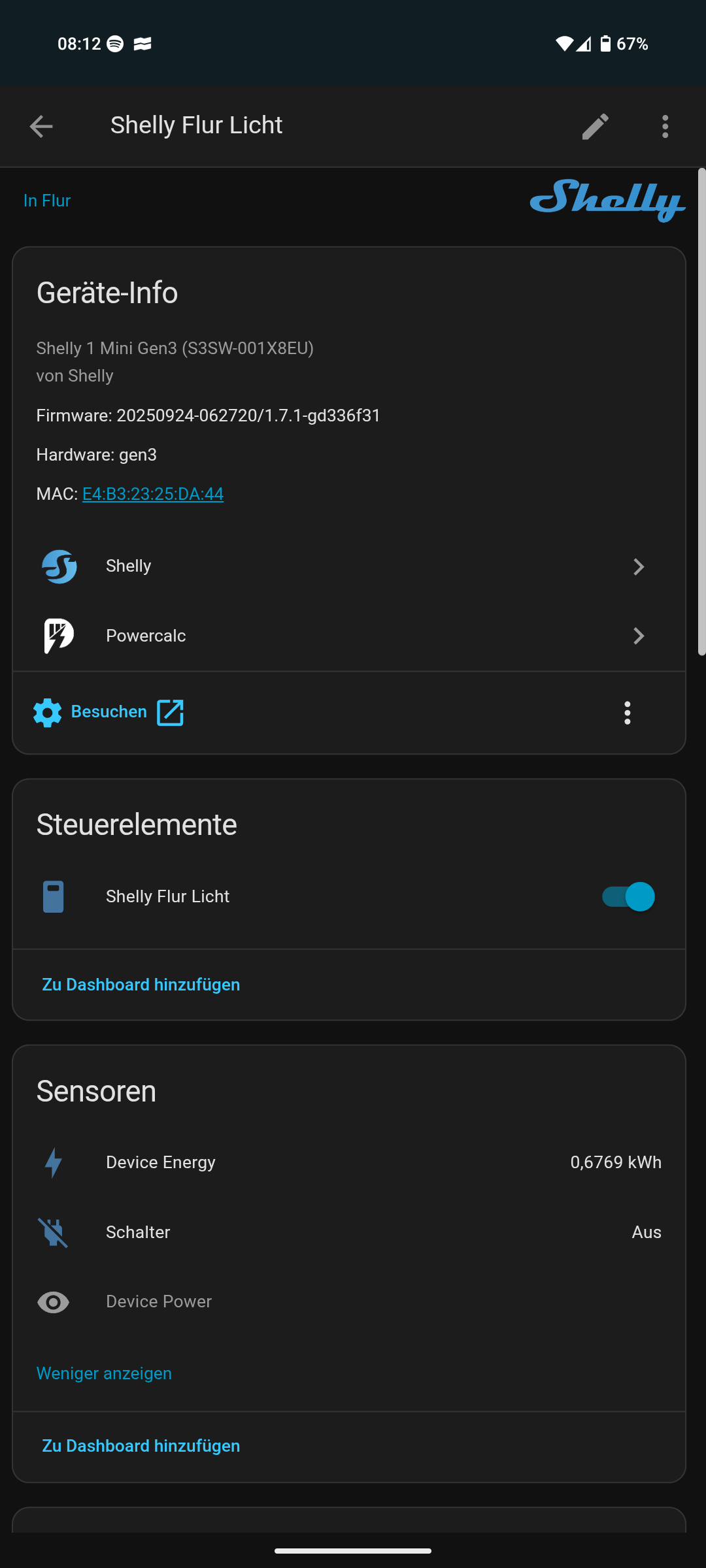This screenshot has width=706, height=1568.
Task: Go back using the top arrow
Action: (x=41, y=126)
